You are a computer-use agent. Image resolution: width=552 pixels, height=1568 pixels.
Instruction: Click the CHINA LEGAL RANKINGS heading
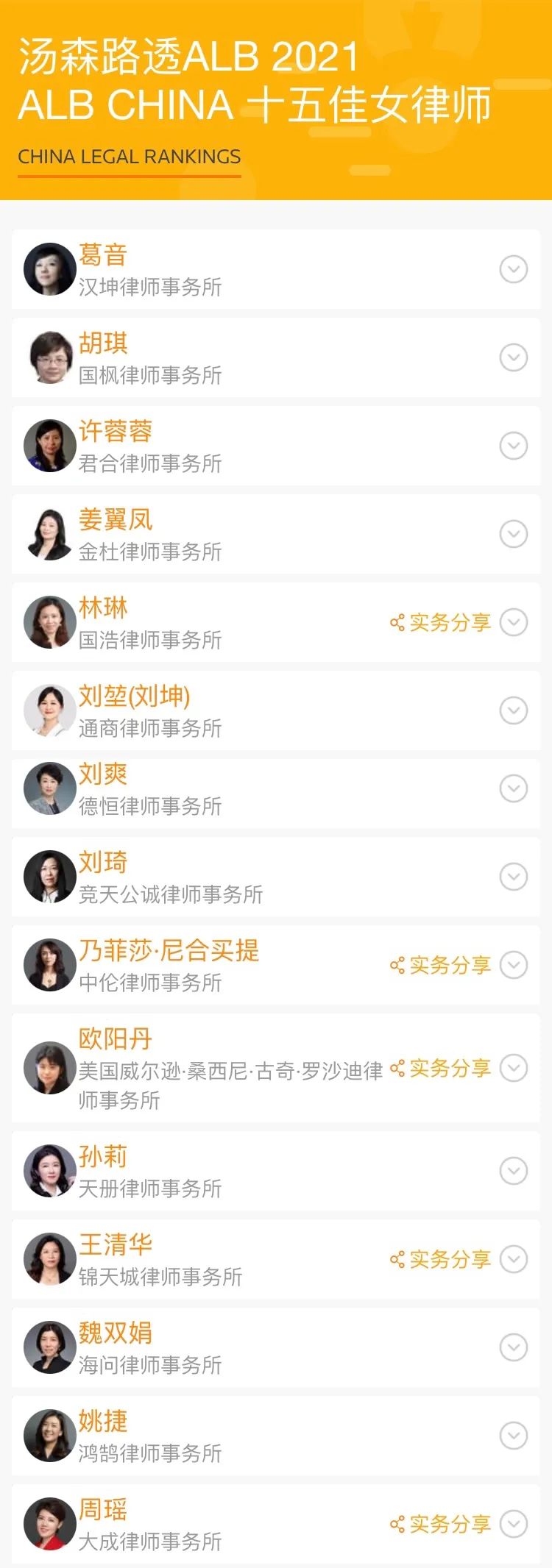[x=130, y=157]
